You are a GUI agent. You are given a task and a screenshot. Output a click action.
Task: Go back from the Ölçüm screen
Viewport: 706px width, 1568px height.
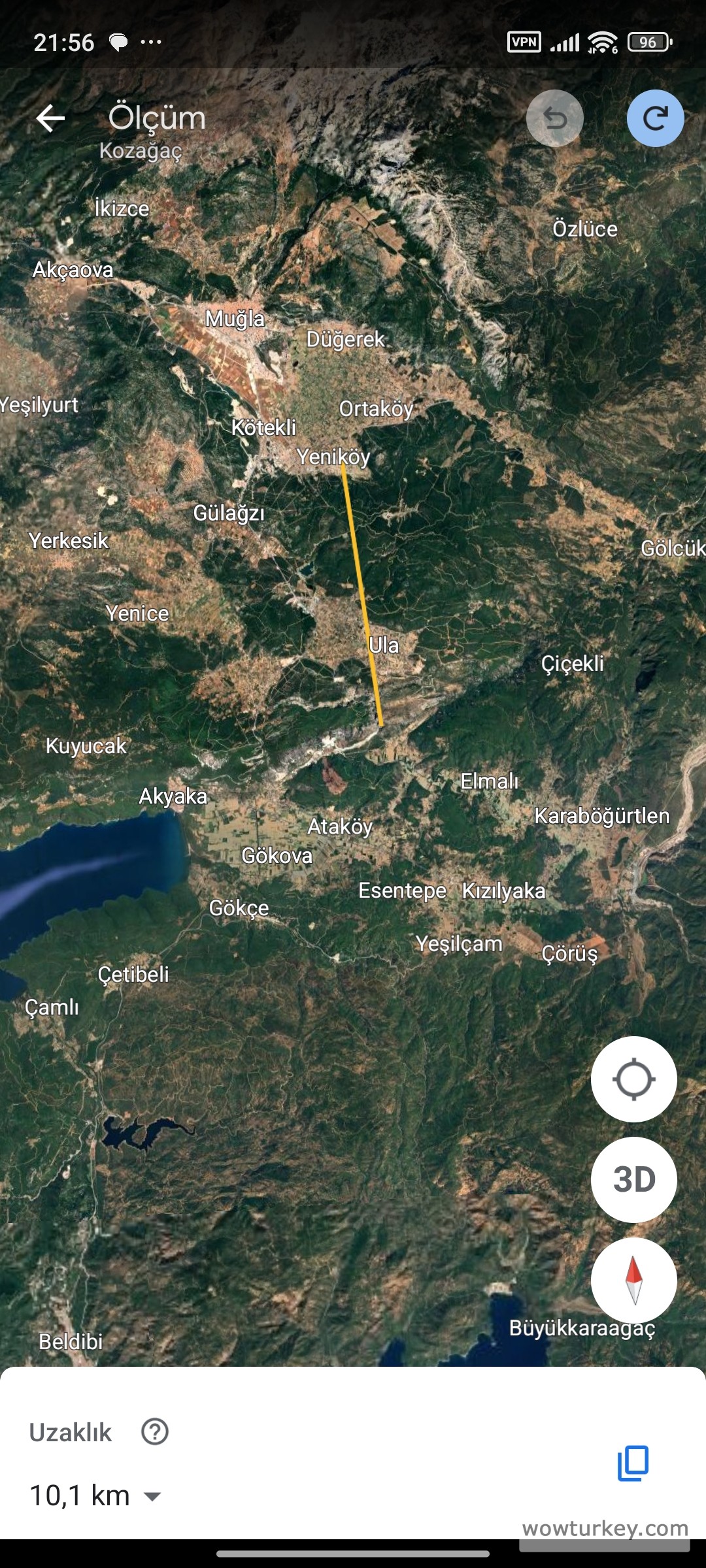(x=50, y=118)
